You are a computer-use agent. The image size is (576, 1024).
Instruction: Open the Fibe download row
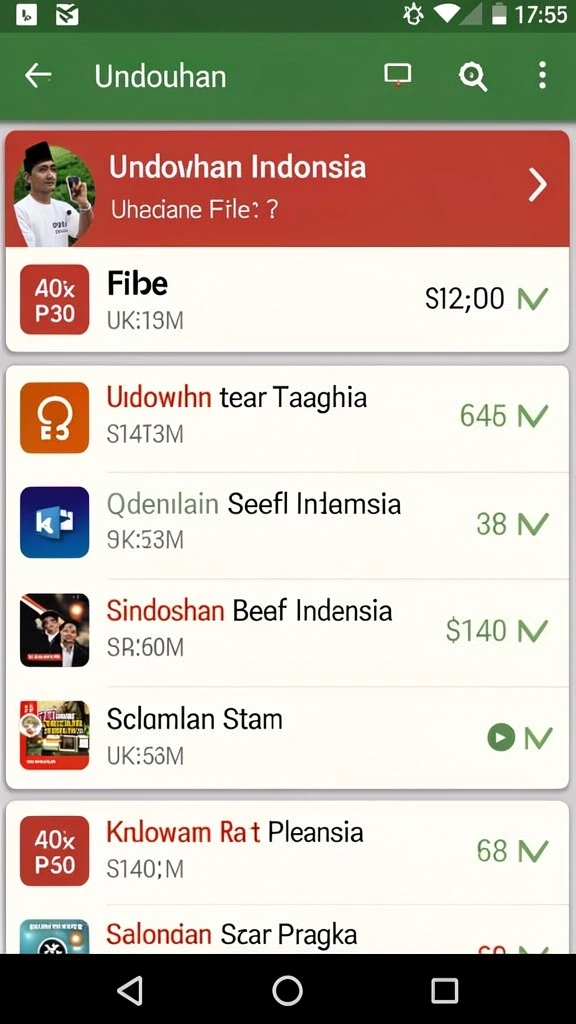coord(287,300)
